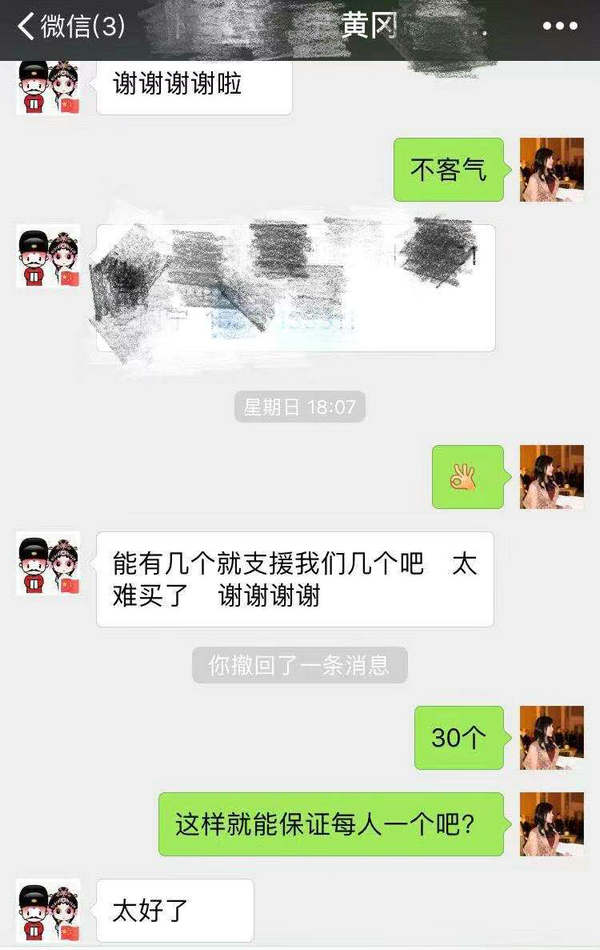This screenshot has height=950, width=600.
Task: Open the chat overflow menu
Action: (560, 26)
